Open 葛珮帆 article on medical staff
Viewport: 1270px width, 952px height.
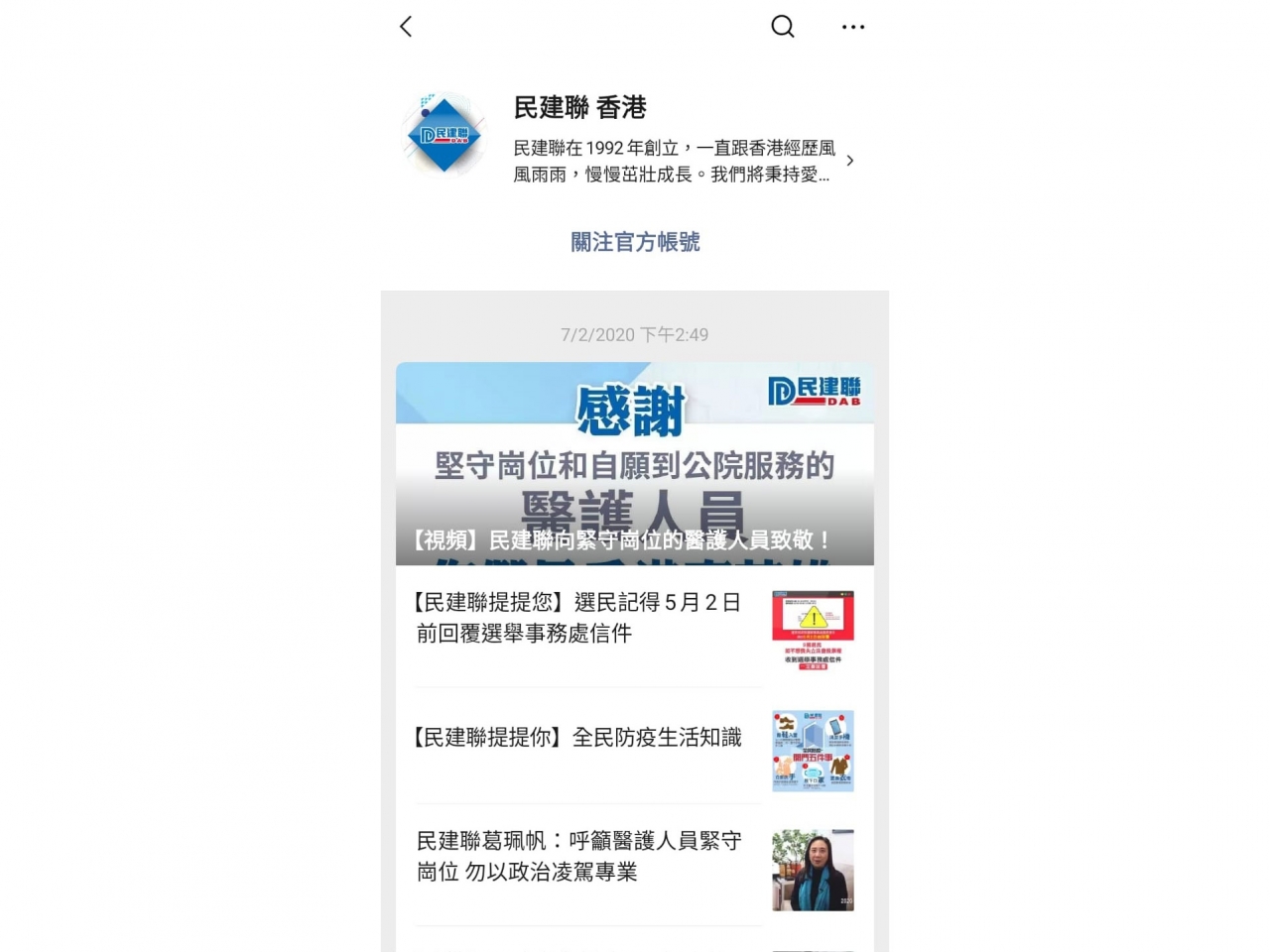(580, 857)
